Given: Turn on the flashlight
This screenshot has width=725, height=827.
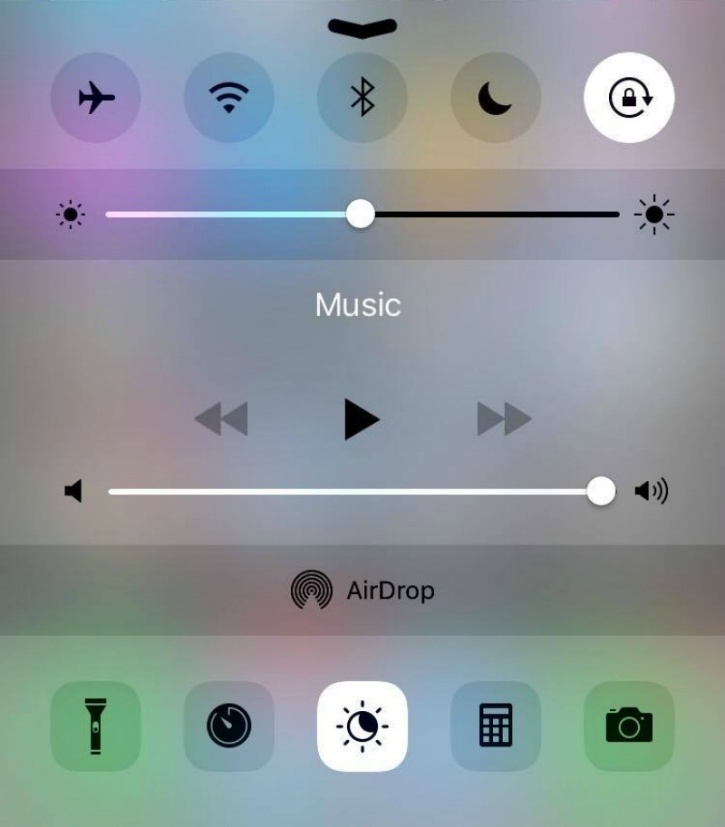Looking at the screenshot, I should [x=96, y=726].
